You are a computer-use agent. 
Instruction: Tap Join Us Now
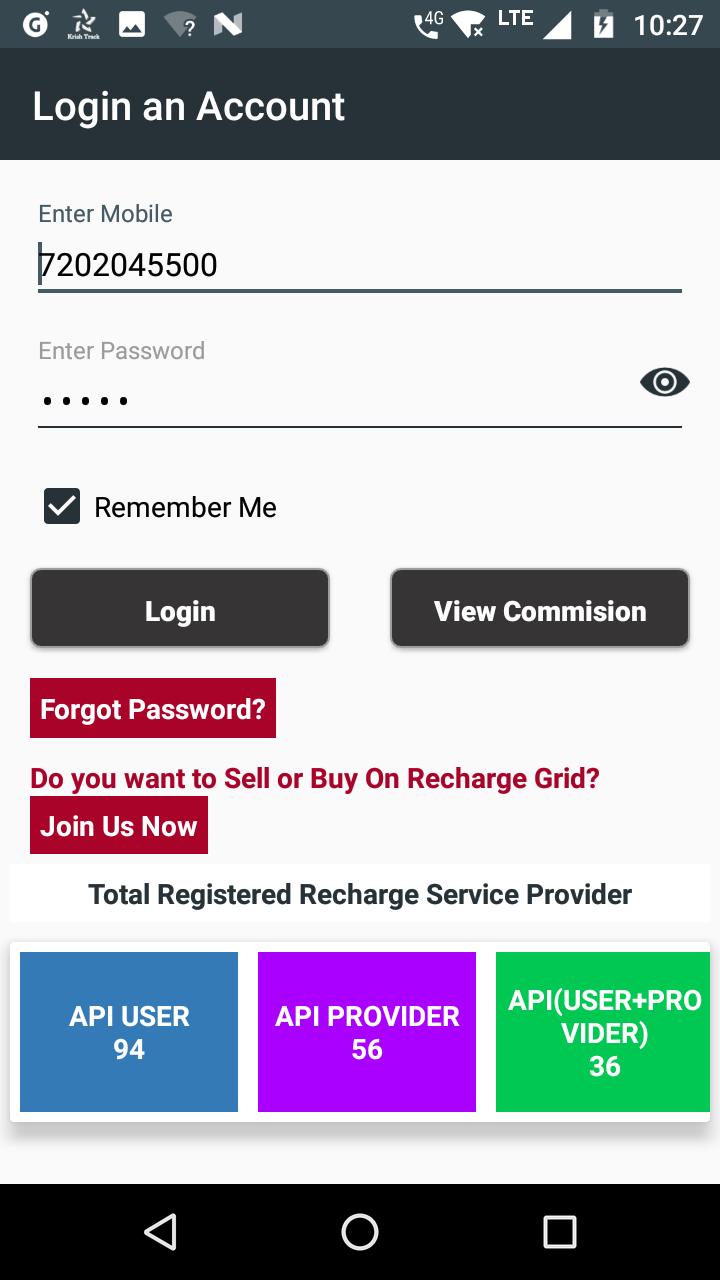click(119, 826)
